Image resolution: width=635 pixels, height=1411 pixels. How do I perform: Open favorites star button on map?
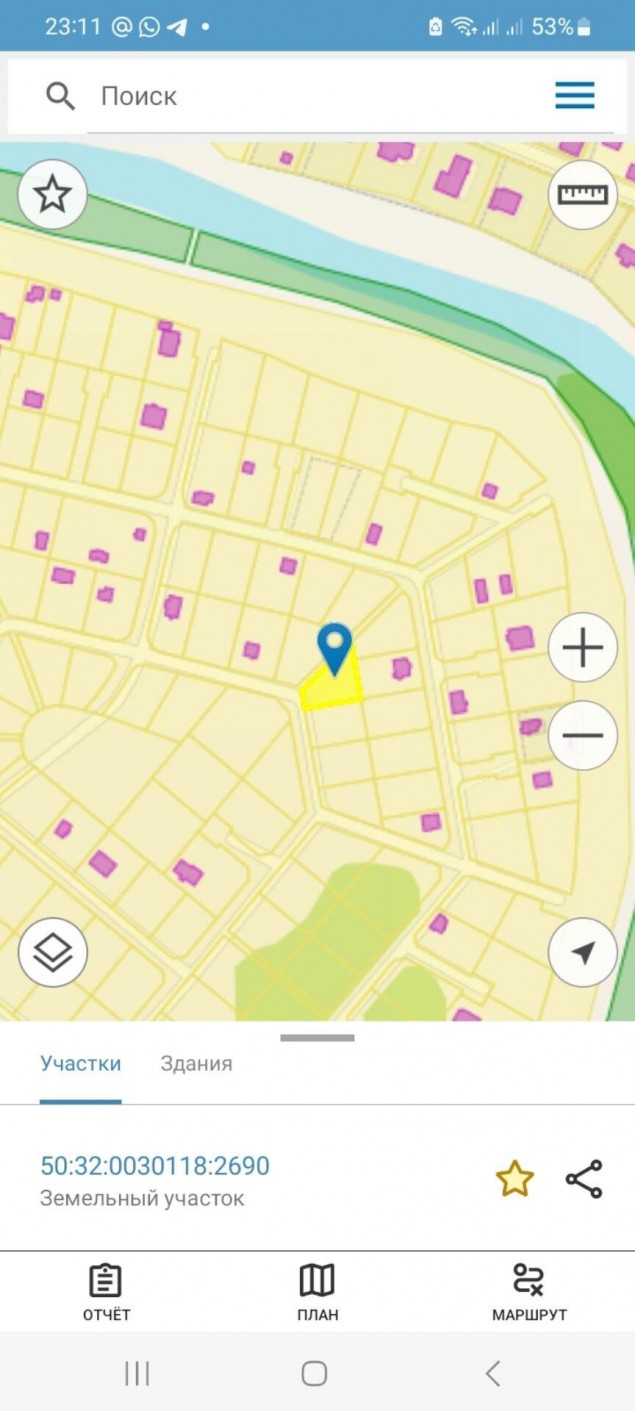(53, 195)
